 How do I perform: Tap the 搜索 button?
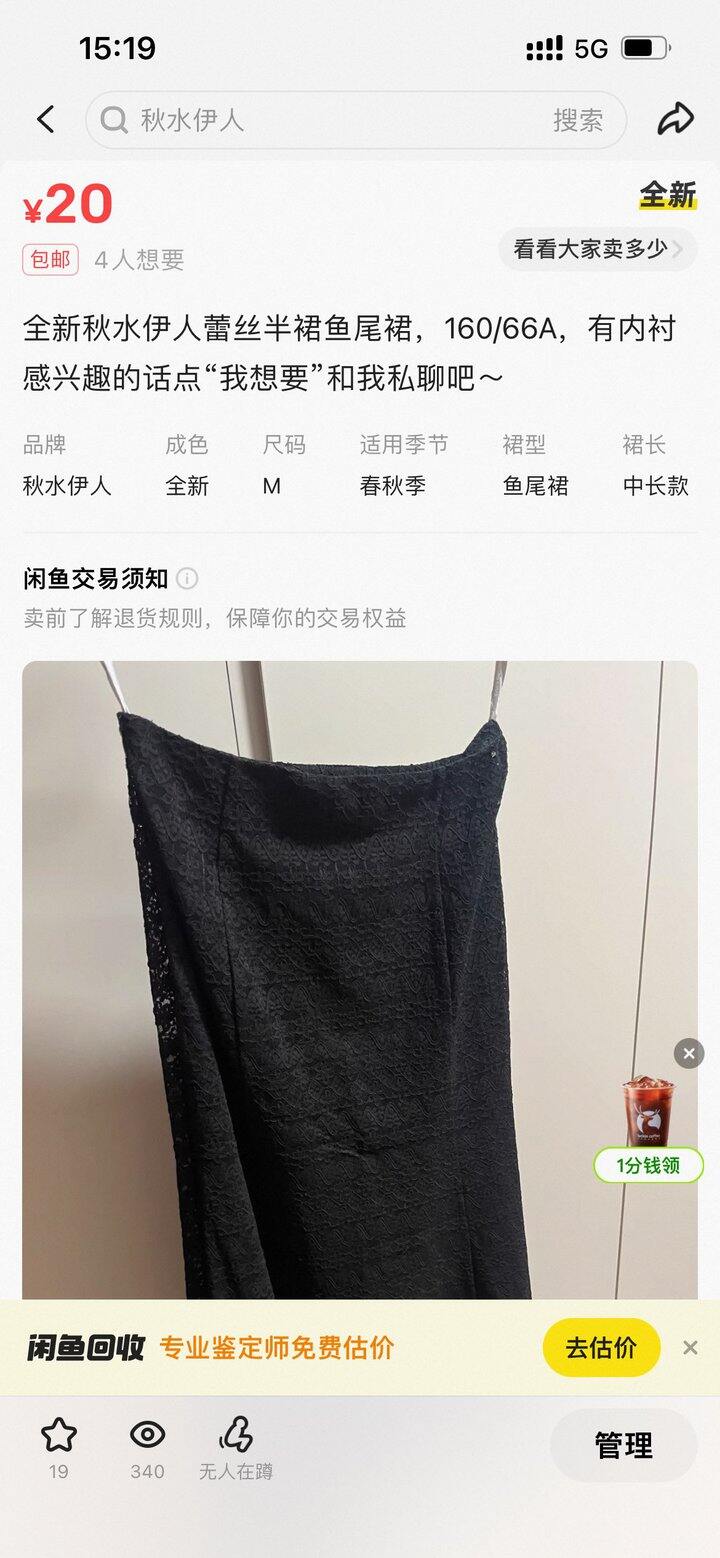[578, 121]
